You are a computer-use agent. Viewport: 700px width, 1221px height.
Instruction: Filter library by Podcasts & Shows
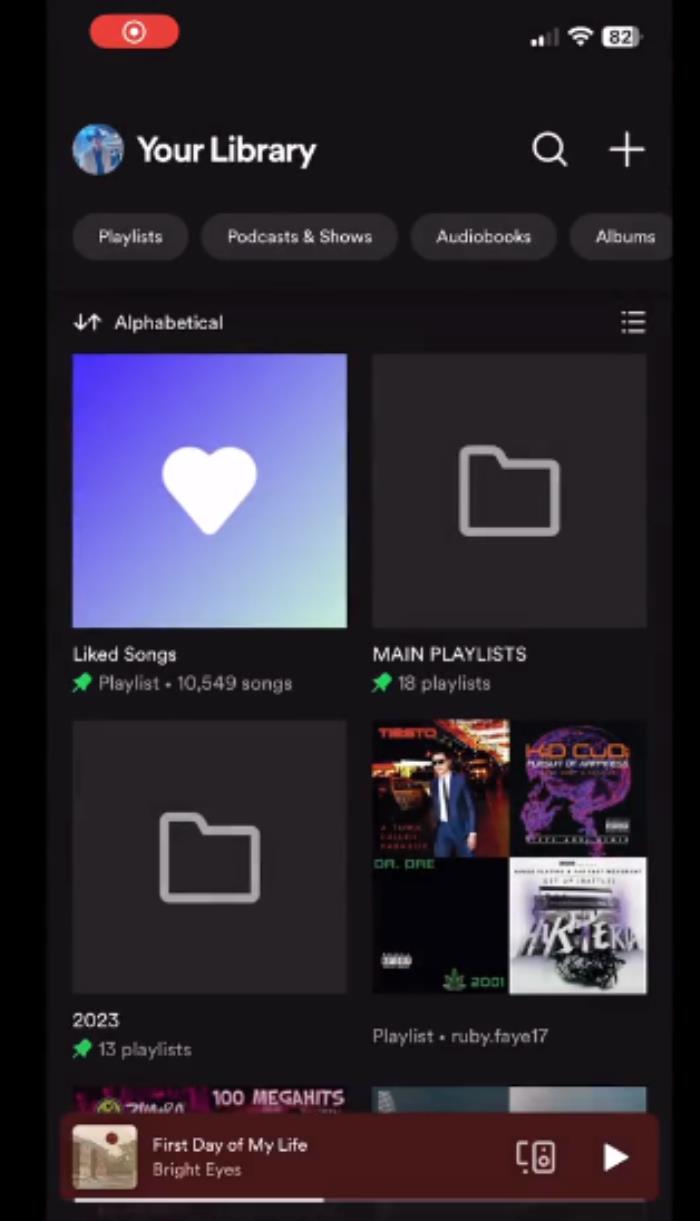pos(299,237)
